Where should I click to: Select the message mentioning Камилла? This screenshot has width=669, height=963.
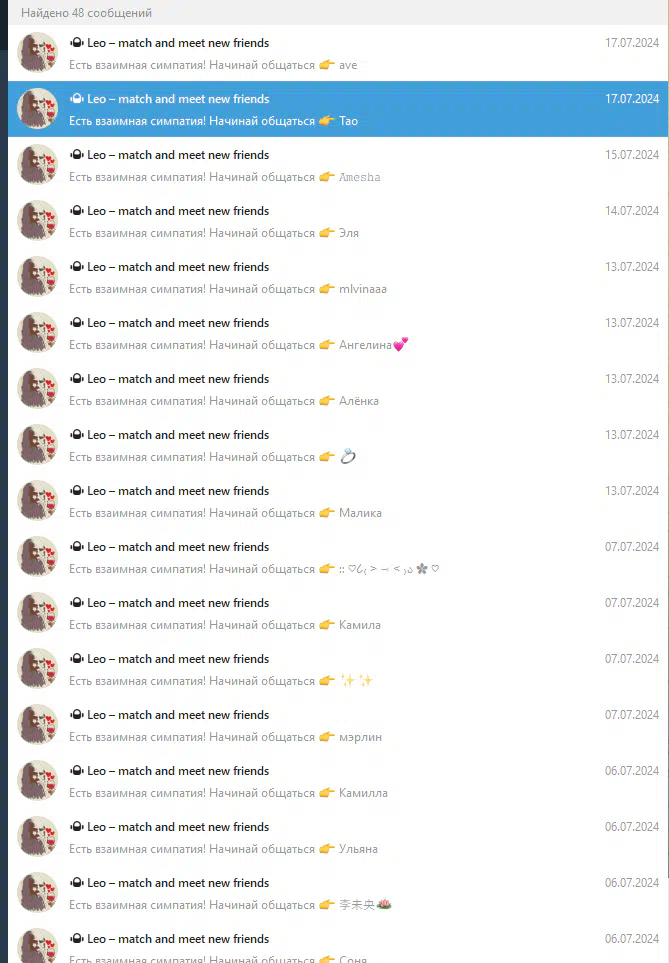[x=338, y=782]
